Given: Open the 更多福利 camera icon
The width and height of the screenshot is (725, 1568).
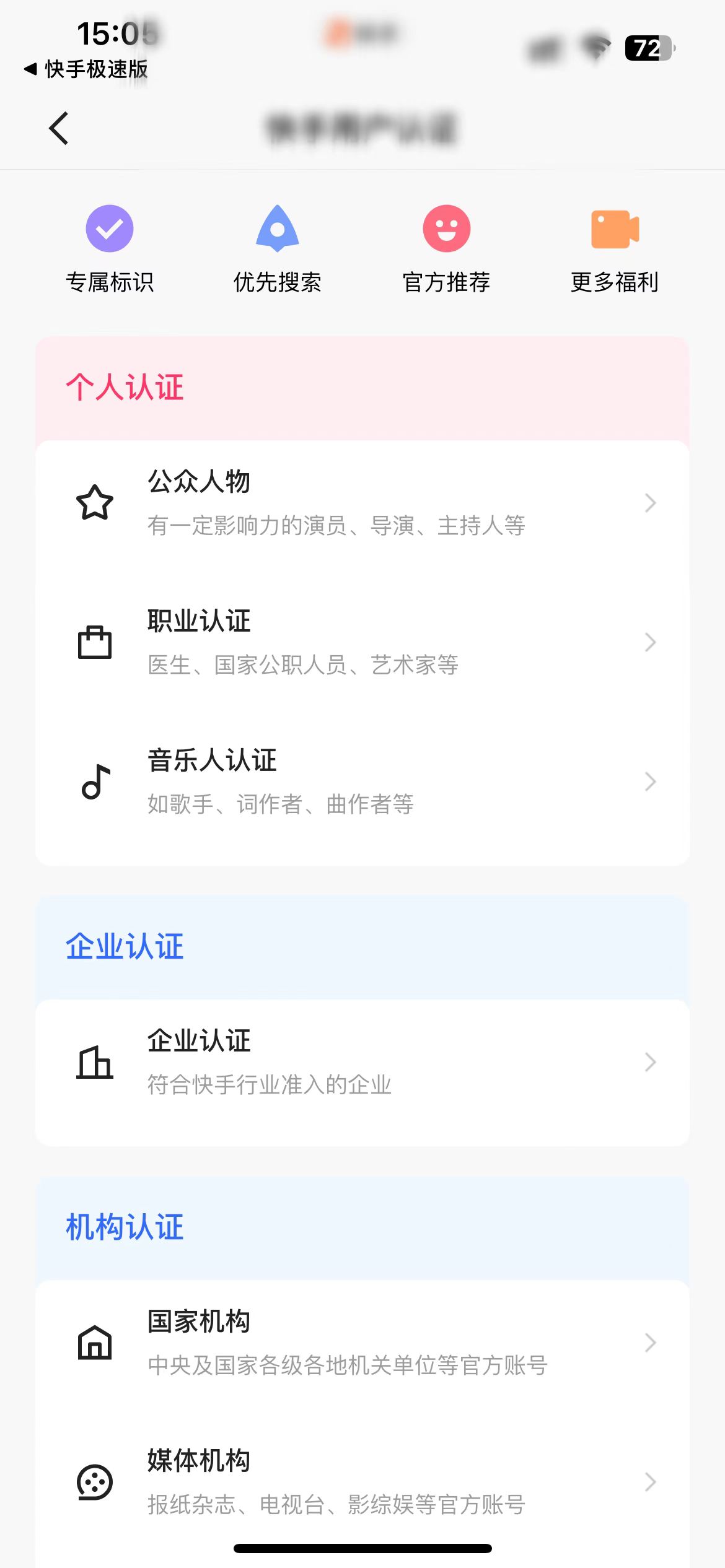Looking at the screenshot, I should click(x=615, y=228).
